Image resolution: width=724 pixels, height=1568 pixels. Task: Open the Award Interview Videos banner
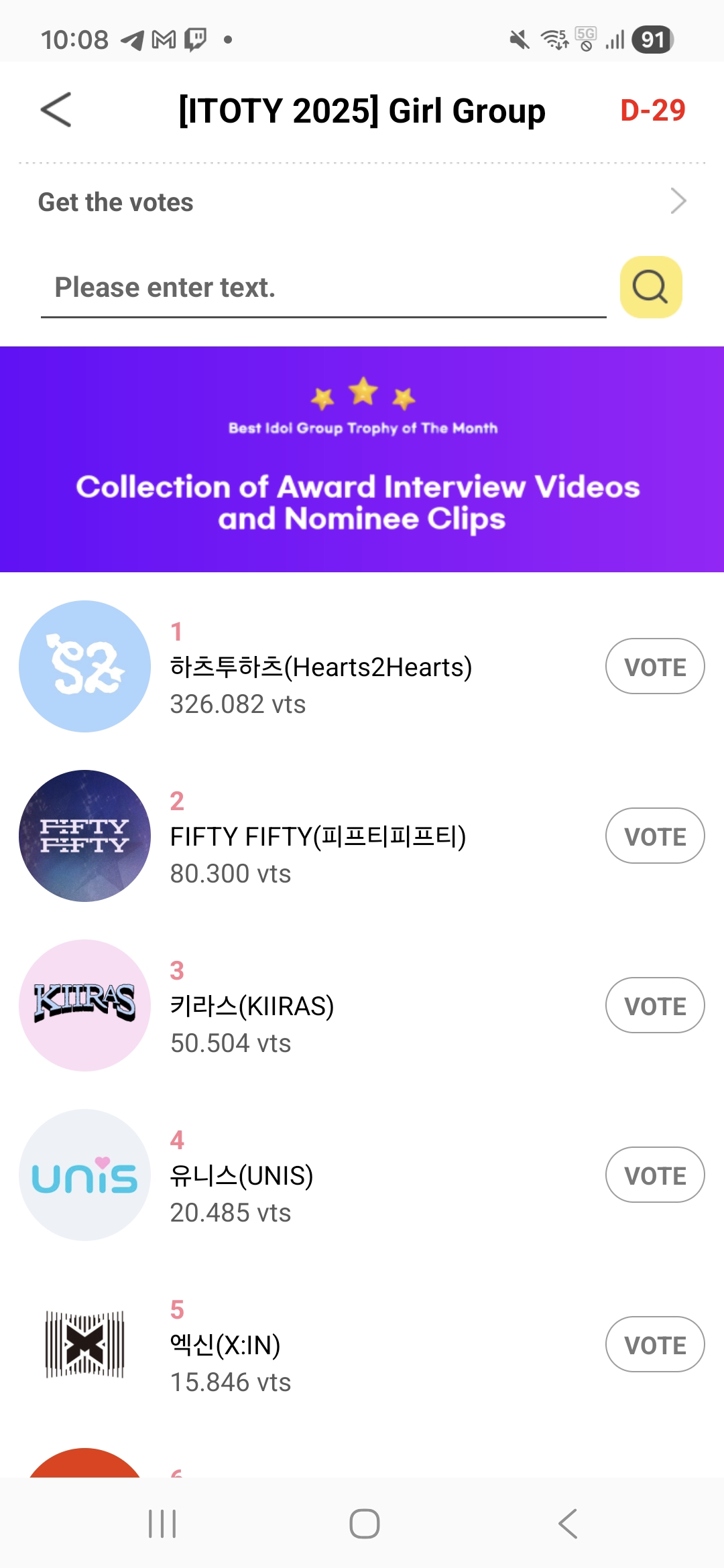(362, 459)
